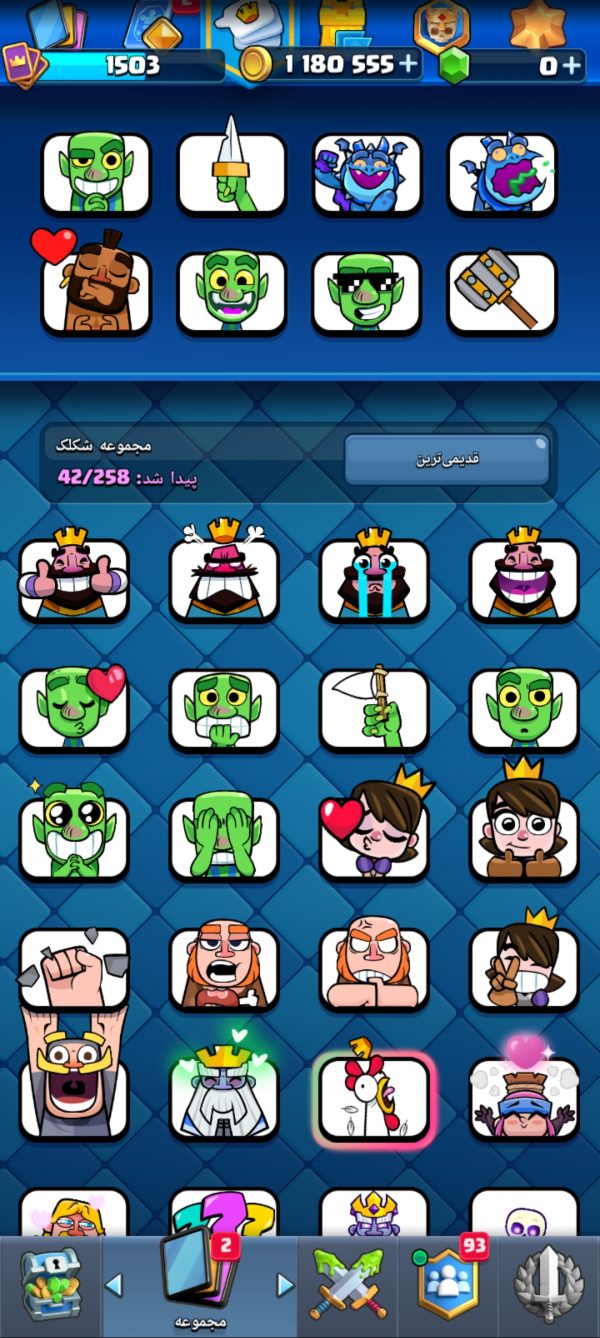600x1338 pixels.
Task: Select the ghostly king green hearts emote
Action: point(224,1090)
